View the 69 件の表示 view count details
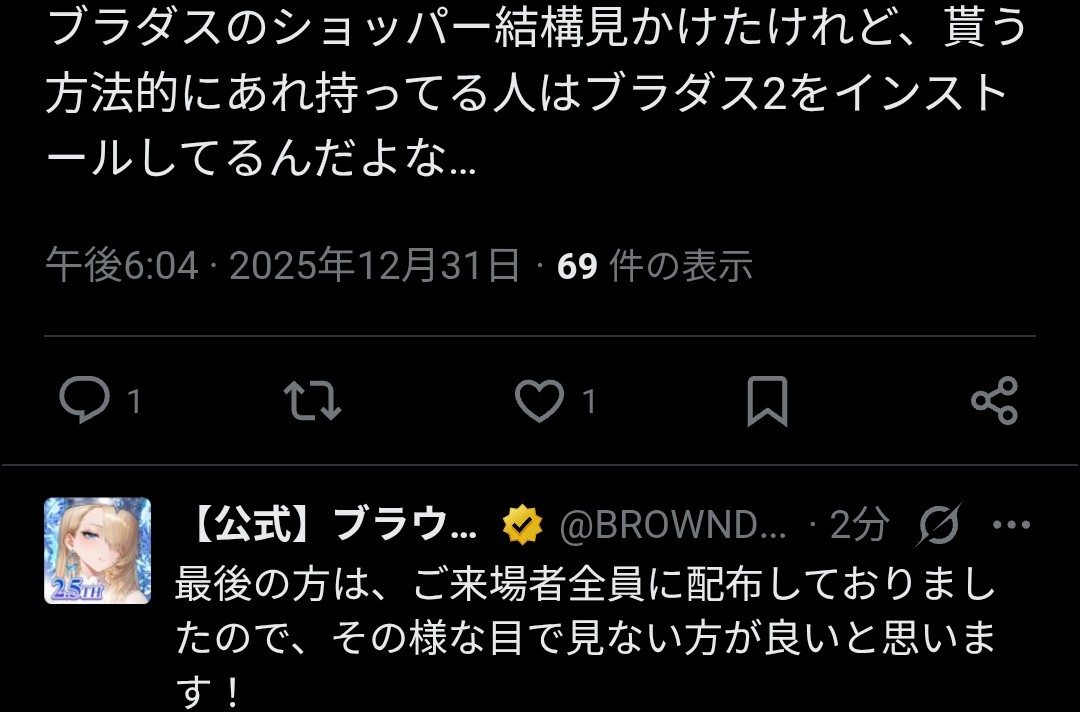The width and height of the screenshot is (1080, 712). coord(654,266)
